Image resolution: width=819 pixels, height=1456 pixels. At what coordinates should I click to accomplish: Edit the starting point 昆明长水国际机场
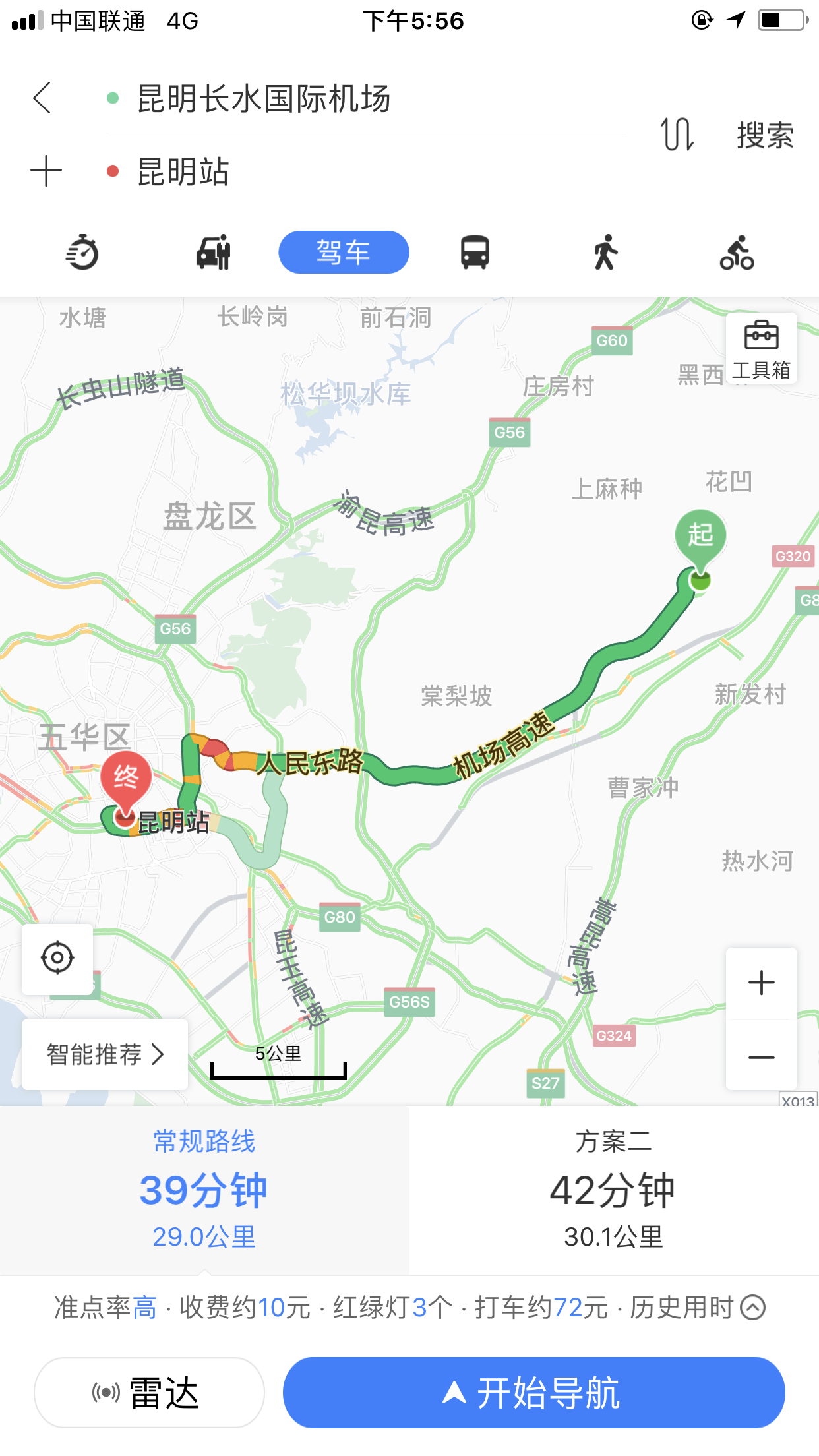tap(264, 99)
